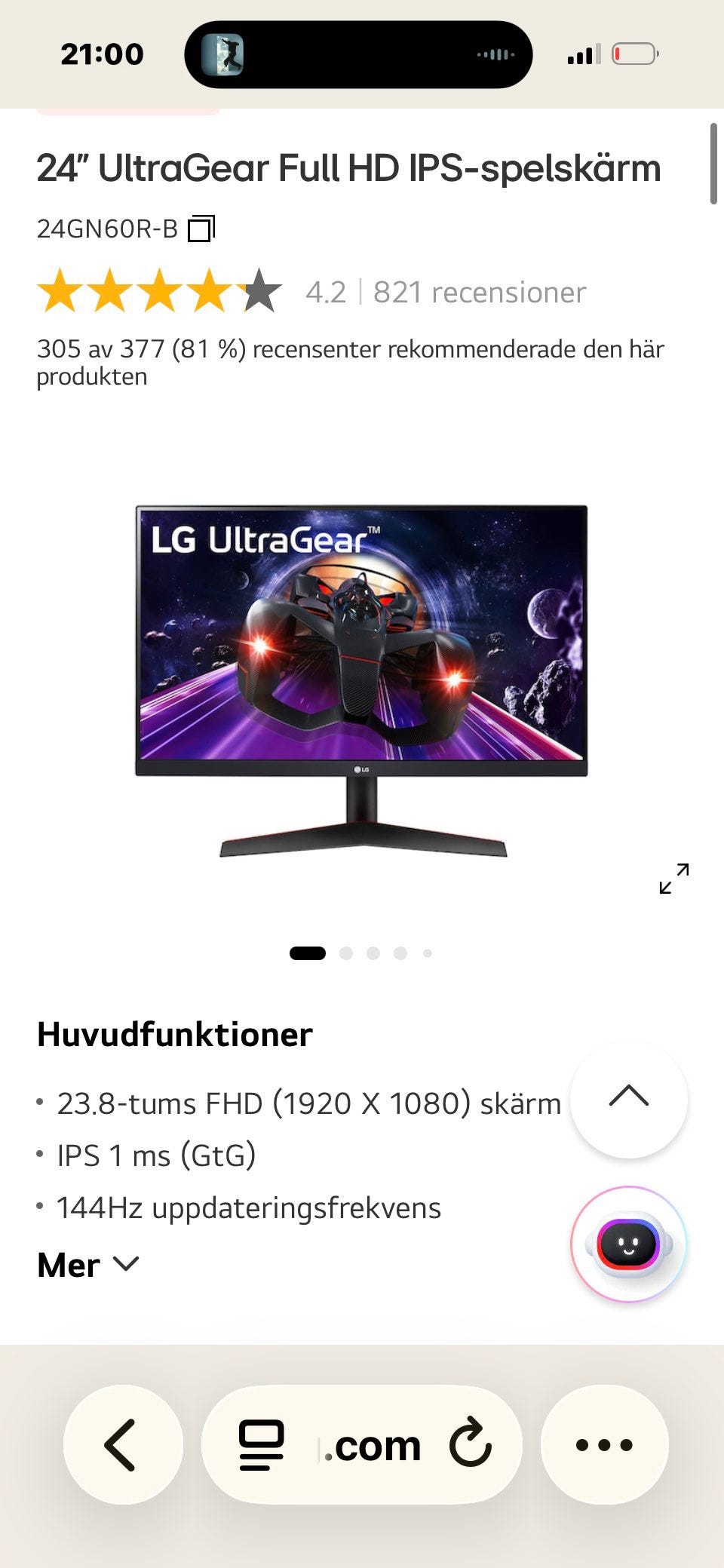724x1568 pixels.
Task: Open the chatbot assistant bubble
Action: (629, 1244)
